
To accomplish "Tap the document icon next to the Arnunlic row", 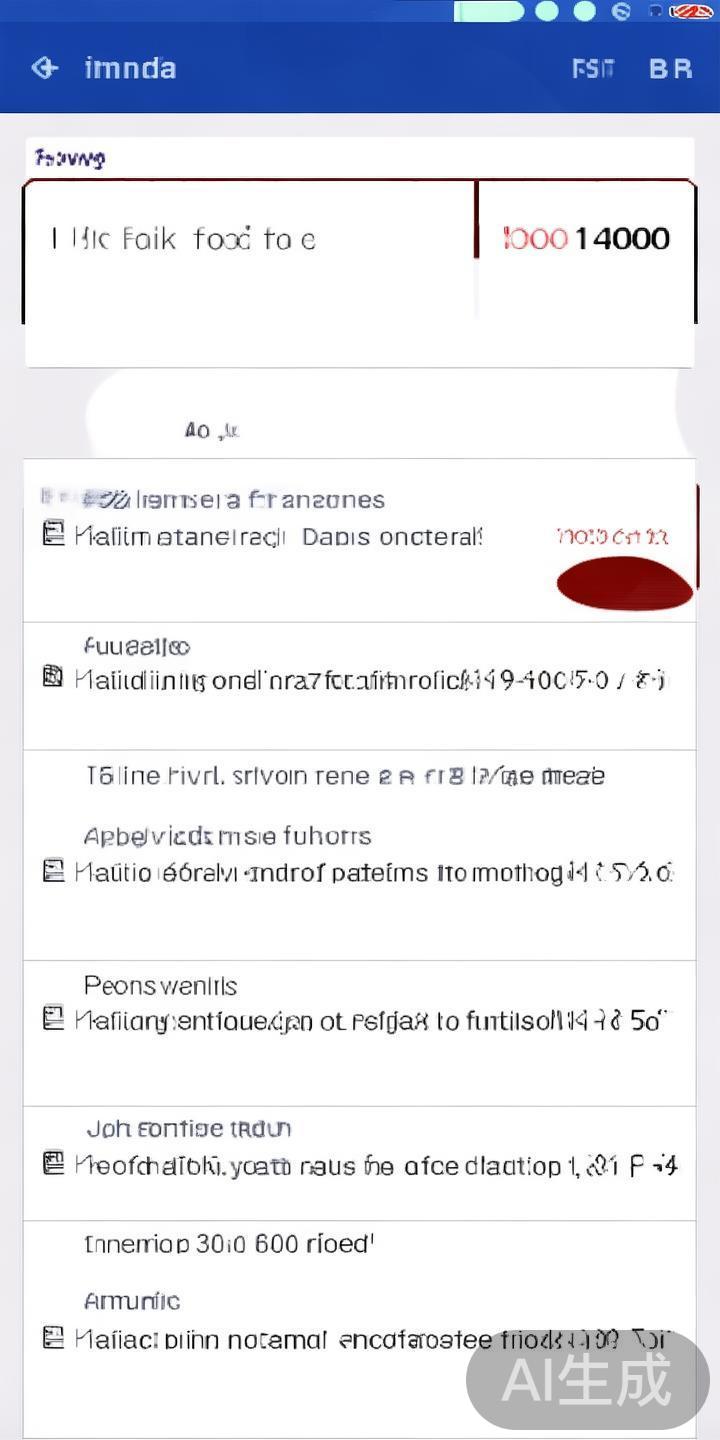I will pos(55,1338).
